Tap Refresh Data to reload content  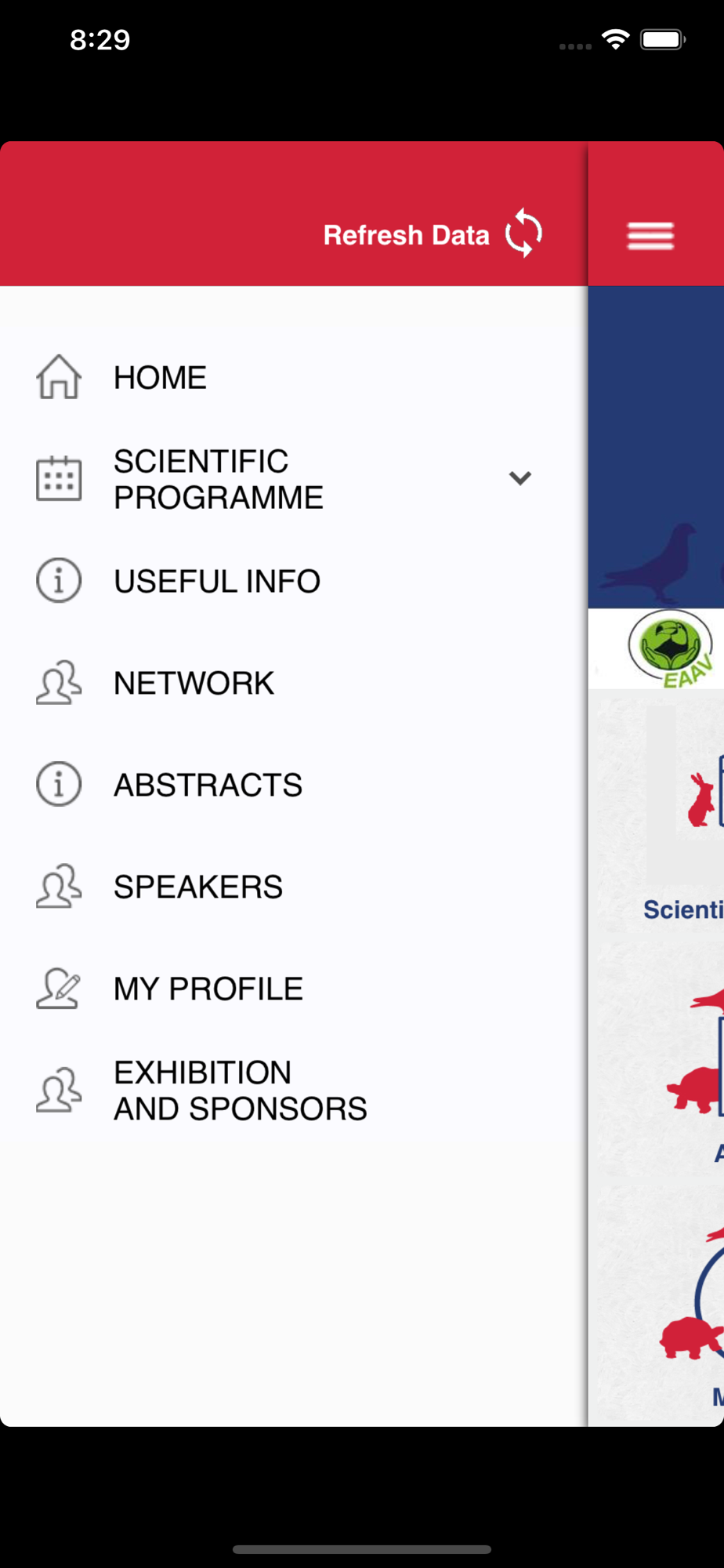point(433,234)
